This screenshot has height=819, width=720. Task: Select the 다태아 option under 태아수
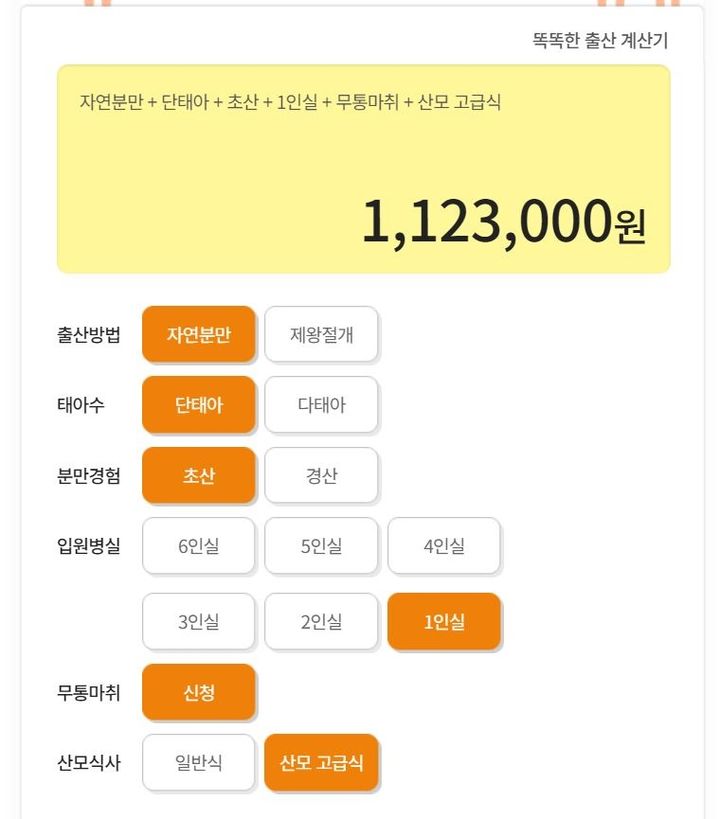pos(322,405)
